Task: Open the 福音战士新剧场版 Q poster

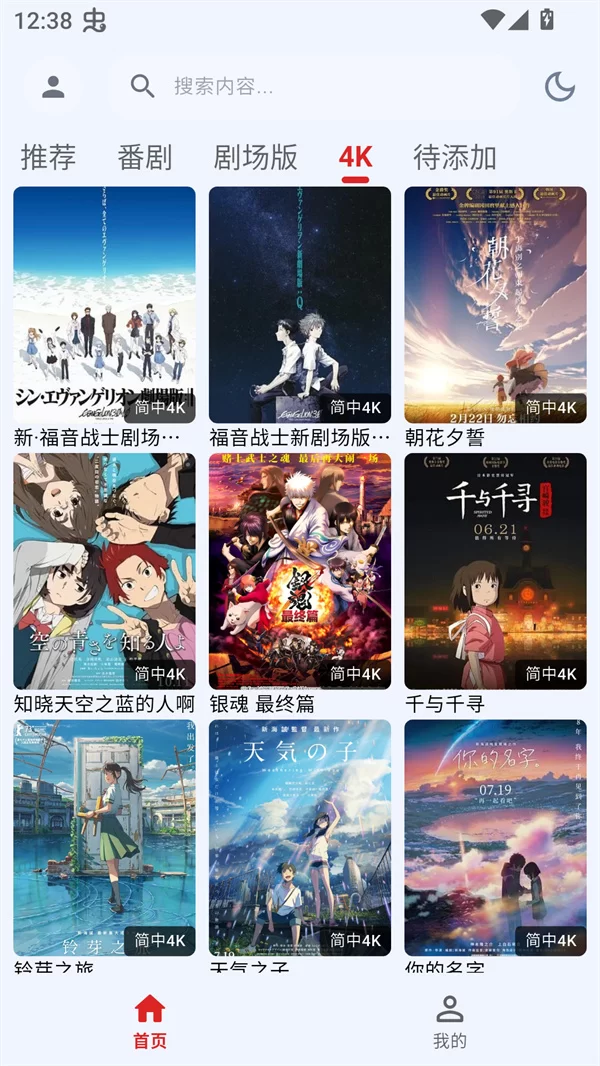Action: [x=300, y=305]
